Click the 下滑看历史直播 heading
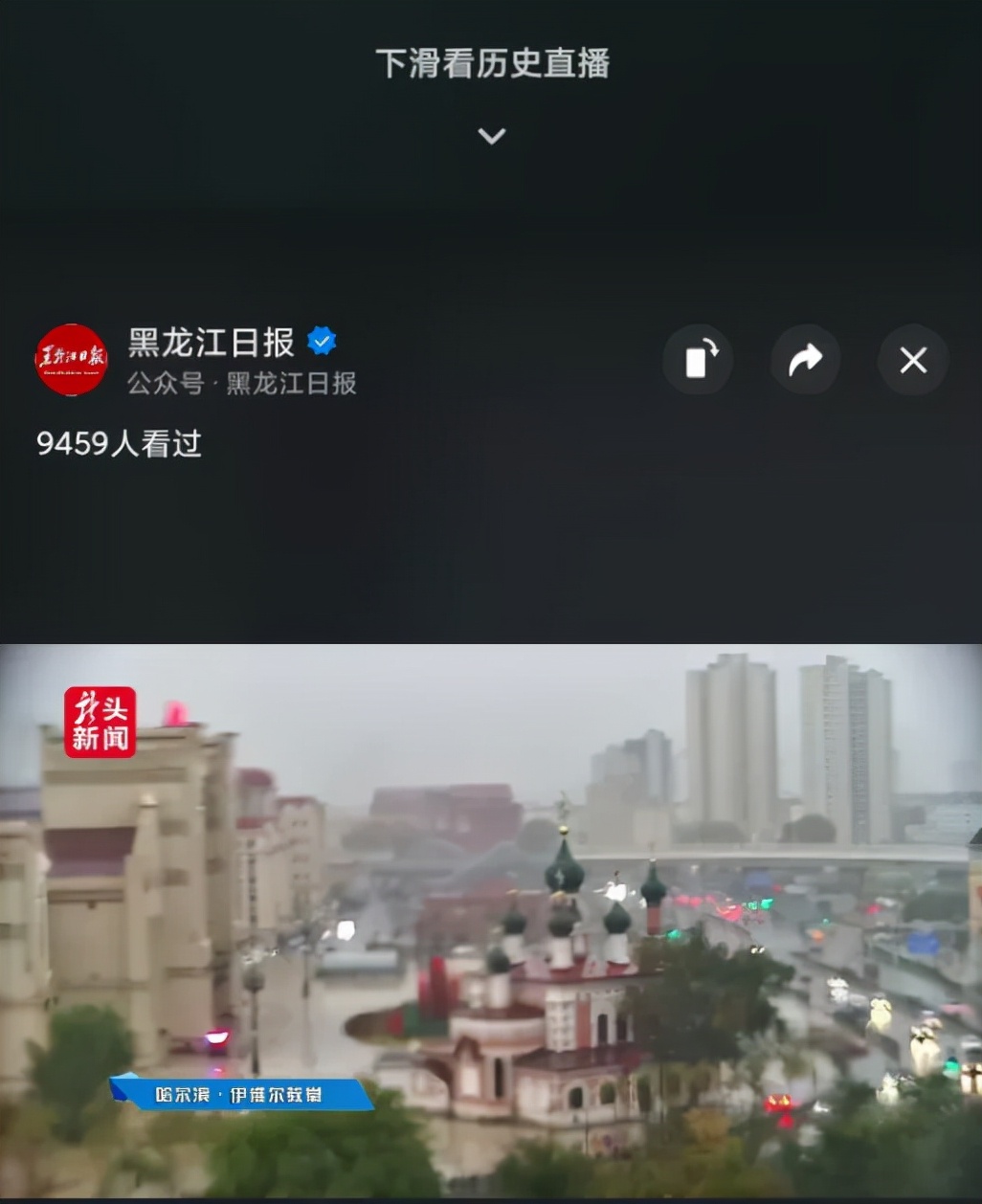 [x=491, y=63]
